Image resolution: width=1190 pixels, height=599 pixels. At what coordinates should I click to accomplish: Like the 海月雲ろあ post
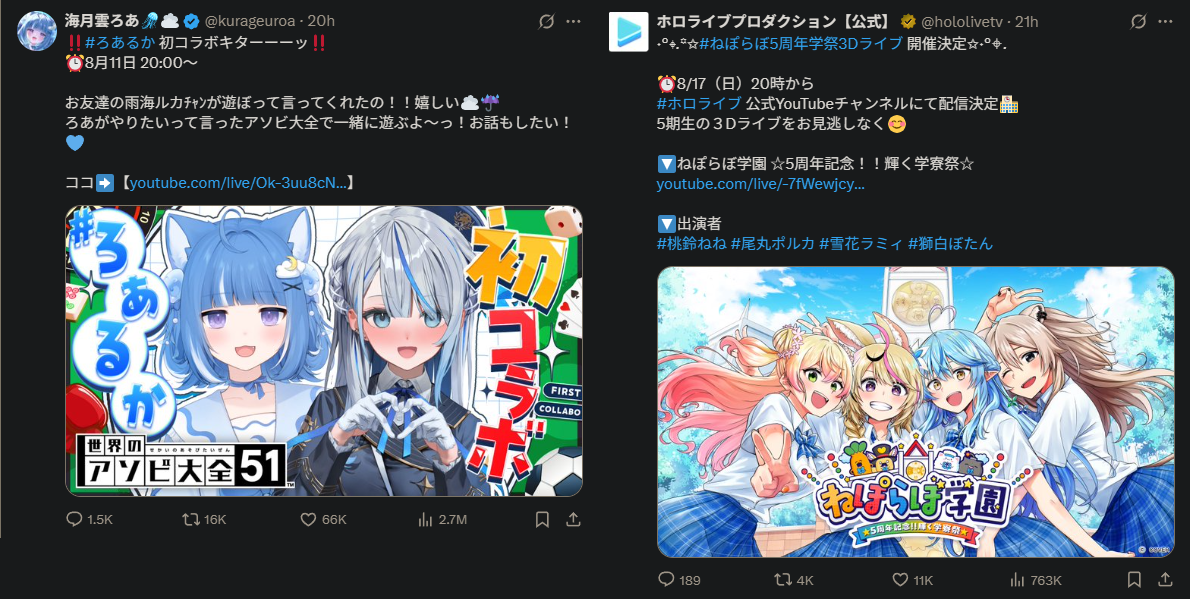coord(309,520)
